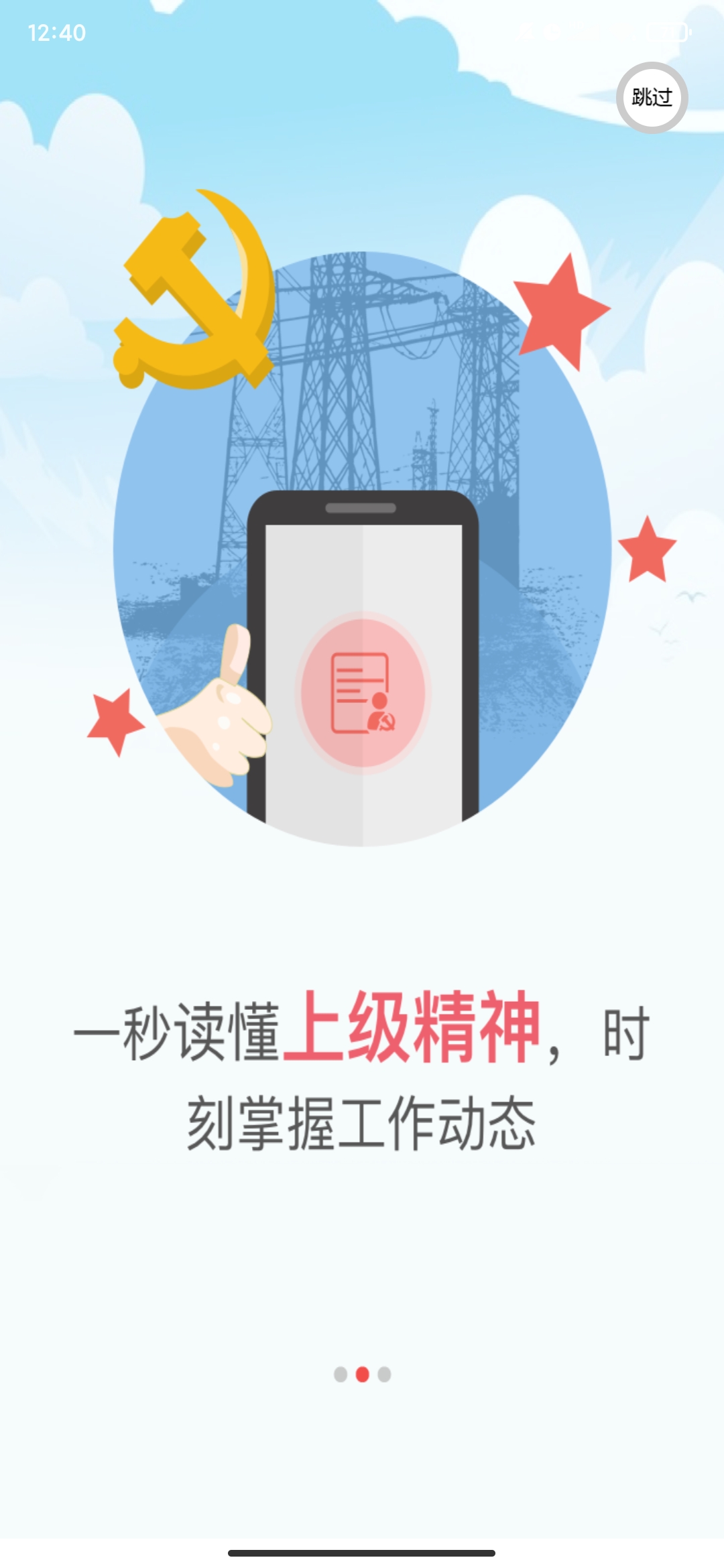Tap the 跳过 skip button
724x1568 pixels.
(652, 98)
